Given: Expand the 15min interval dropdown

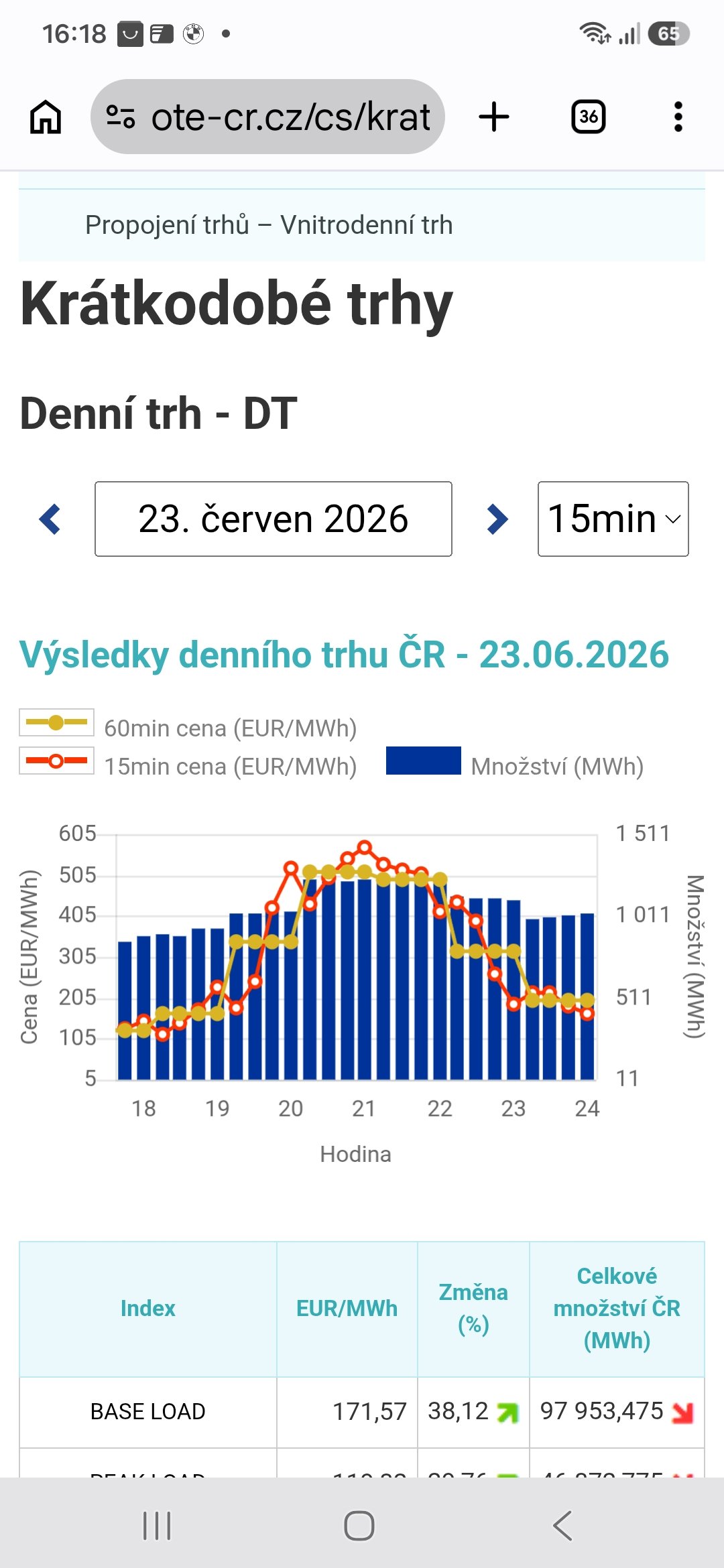Looking at the screenshot, I should point(613,519).
